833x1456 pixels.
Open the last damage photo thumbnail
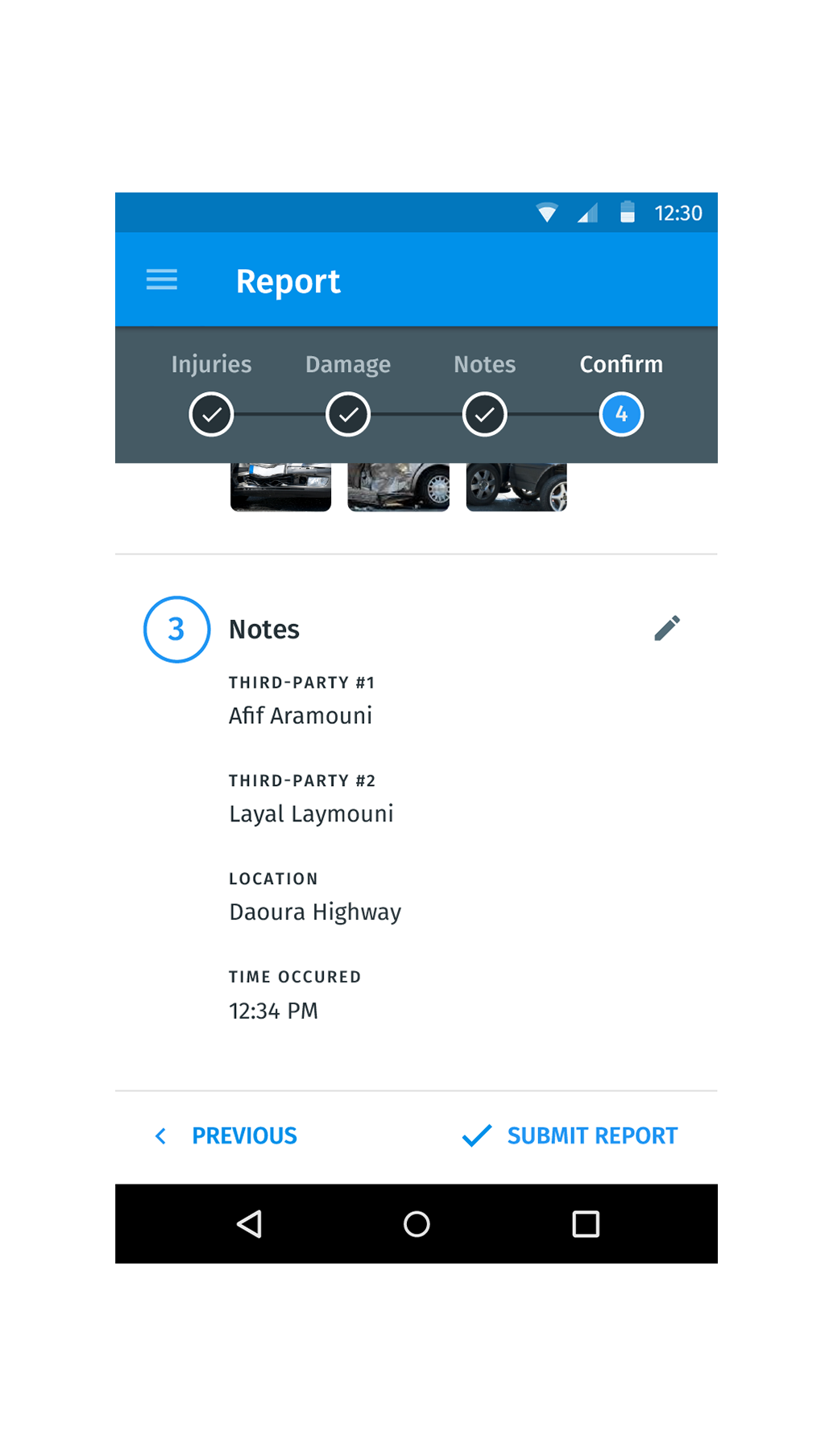[x=516, y=486]
